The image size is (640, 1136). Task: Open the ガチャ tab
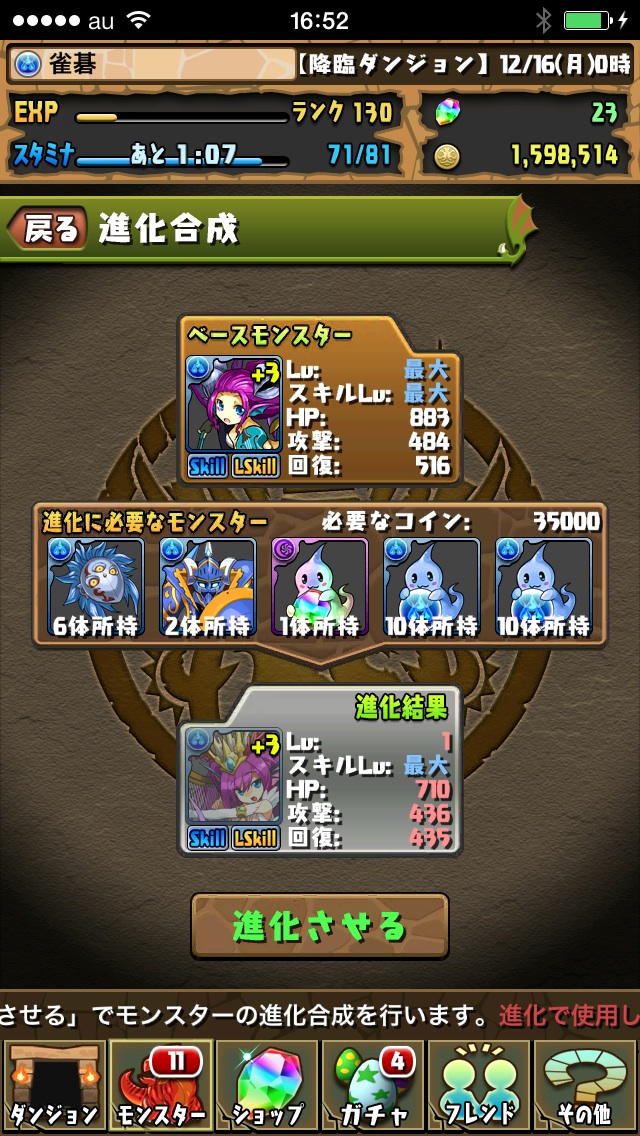(373, 1086)
